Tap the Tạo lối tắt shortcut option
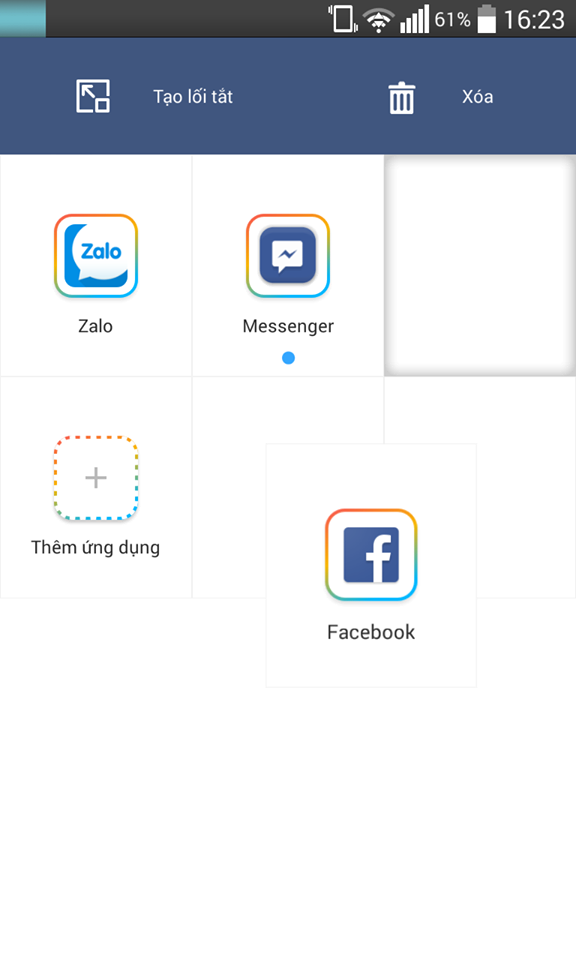576x960 pixels. pyautogui.click(x=154, y=97)
